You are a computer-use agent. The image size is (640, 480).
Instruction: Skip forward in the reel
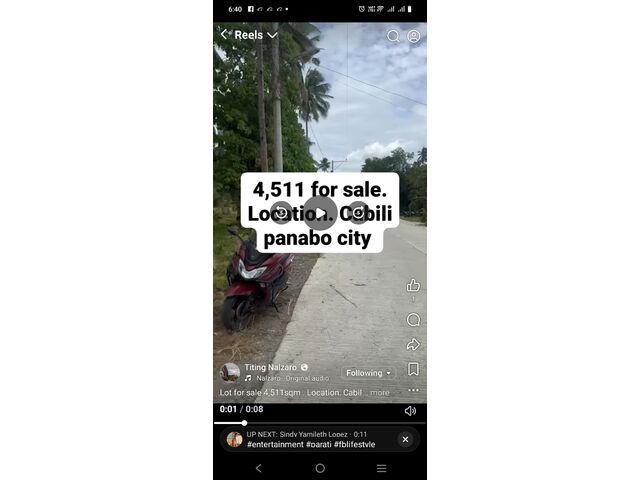(357, 212)
